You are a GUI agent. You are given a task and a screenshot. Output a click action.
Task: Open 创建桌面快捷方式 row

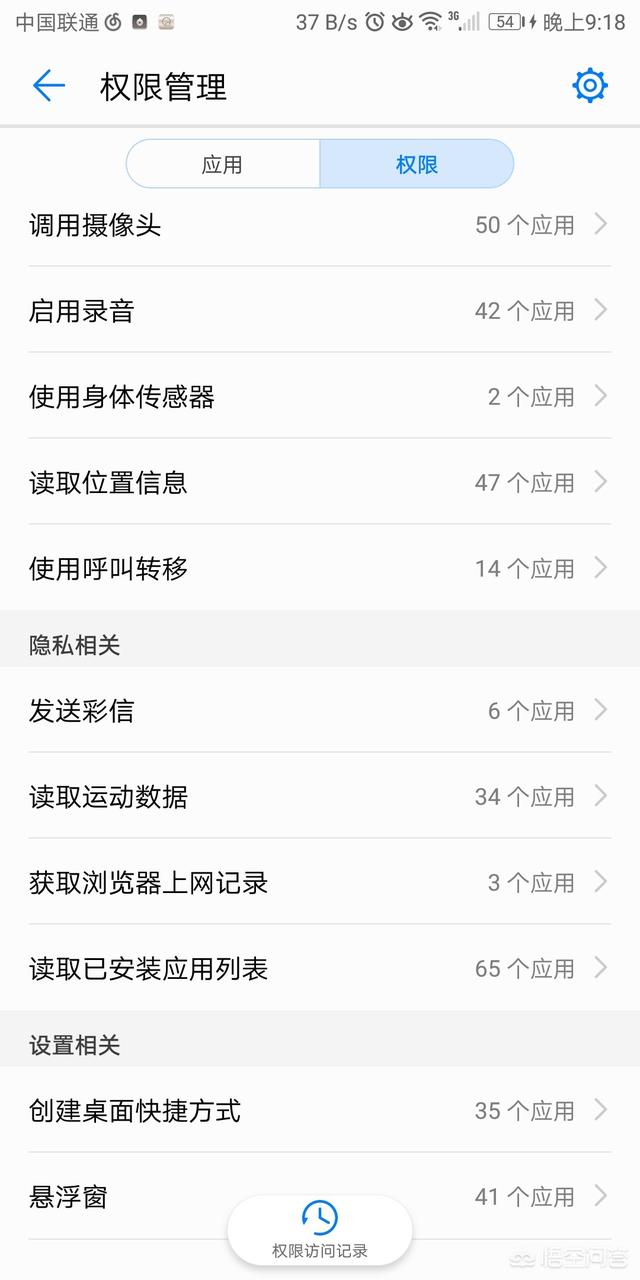click(x=320, y=1110)
